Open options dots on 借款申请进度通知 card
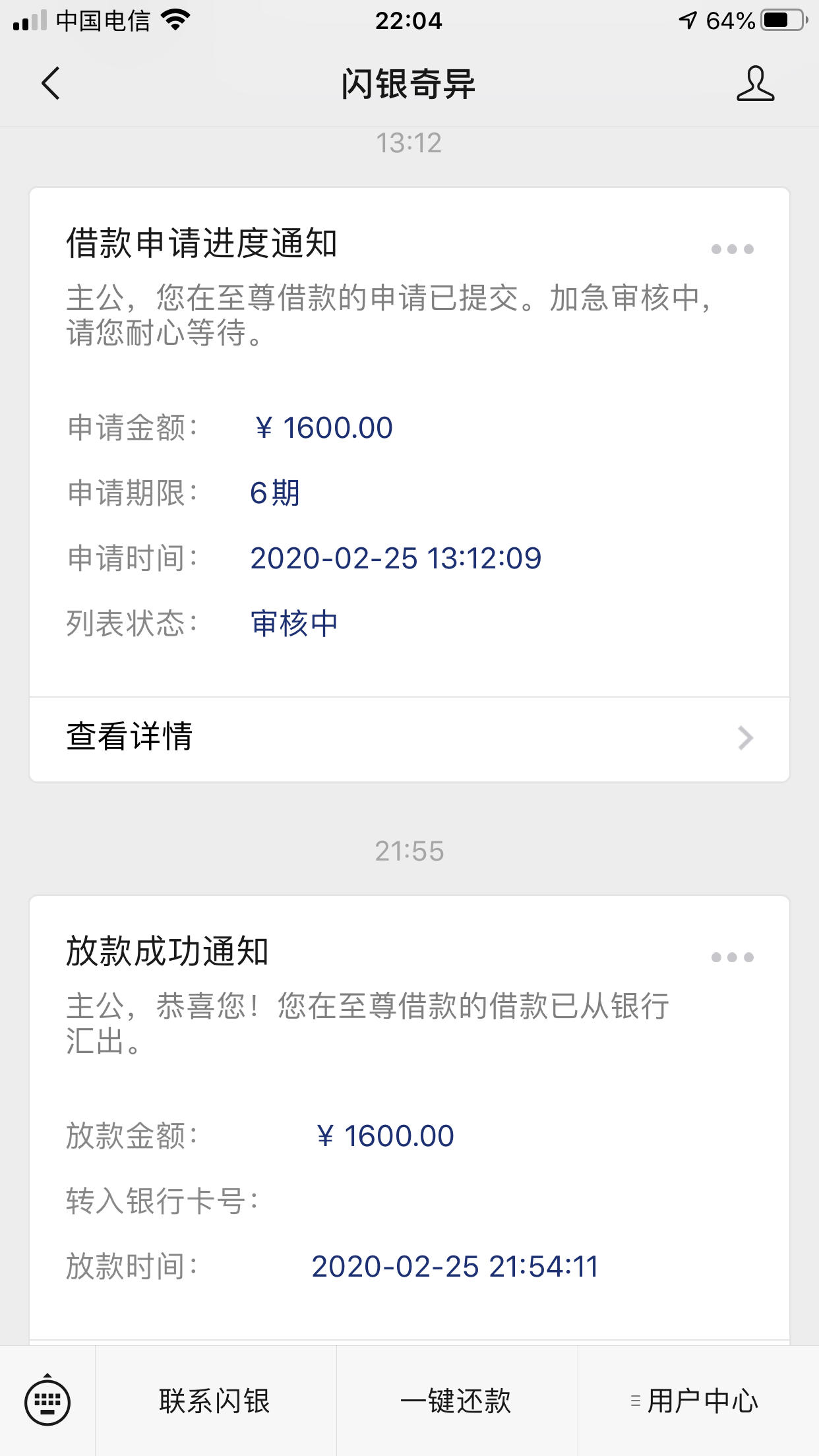This screenshot has height=1456, width=819. [x=732, y=249]
